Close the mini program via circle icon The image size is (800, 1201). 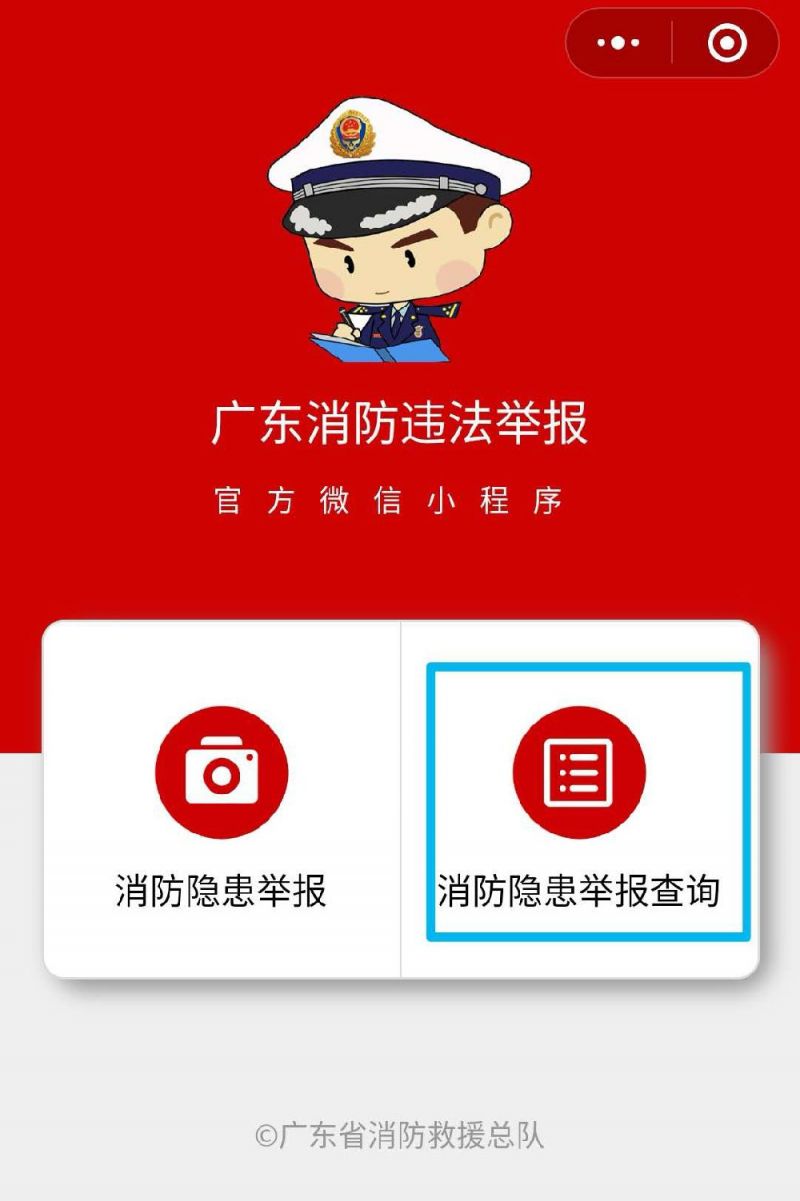point(726,43)
